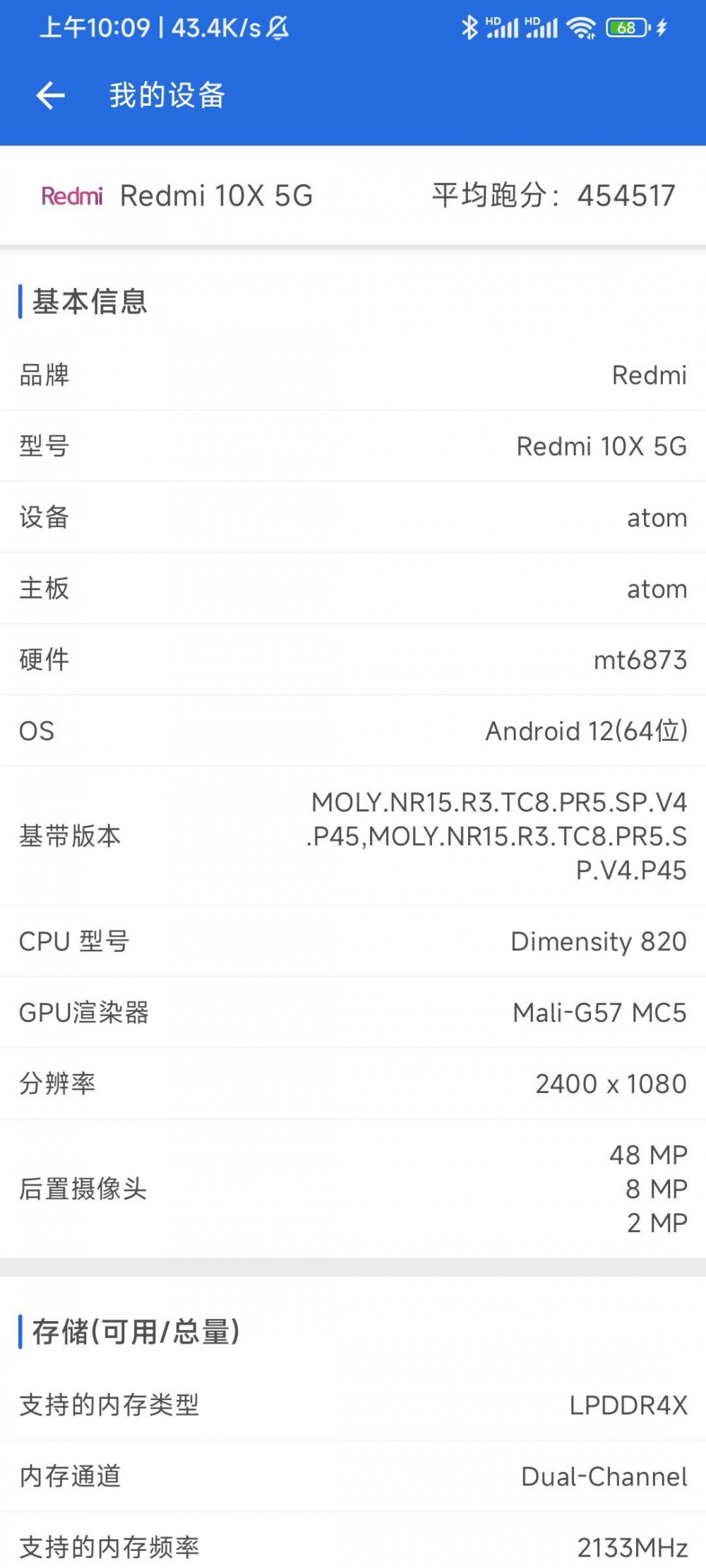Viewport: 706px width, 1568px height.
Task: Toggle the OS Android 12 row
Action: (353, 730)
